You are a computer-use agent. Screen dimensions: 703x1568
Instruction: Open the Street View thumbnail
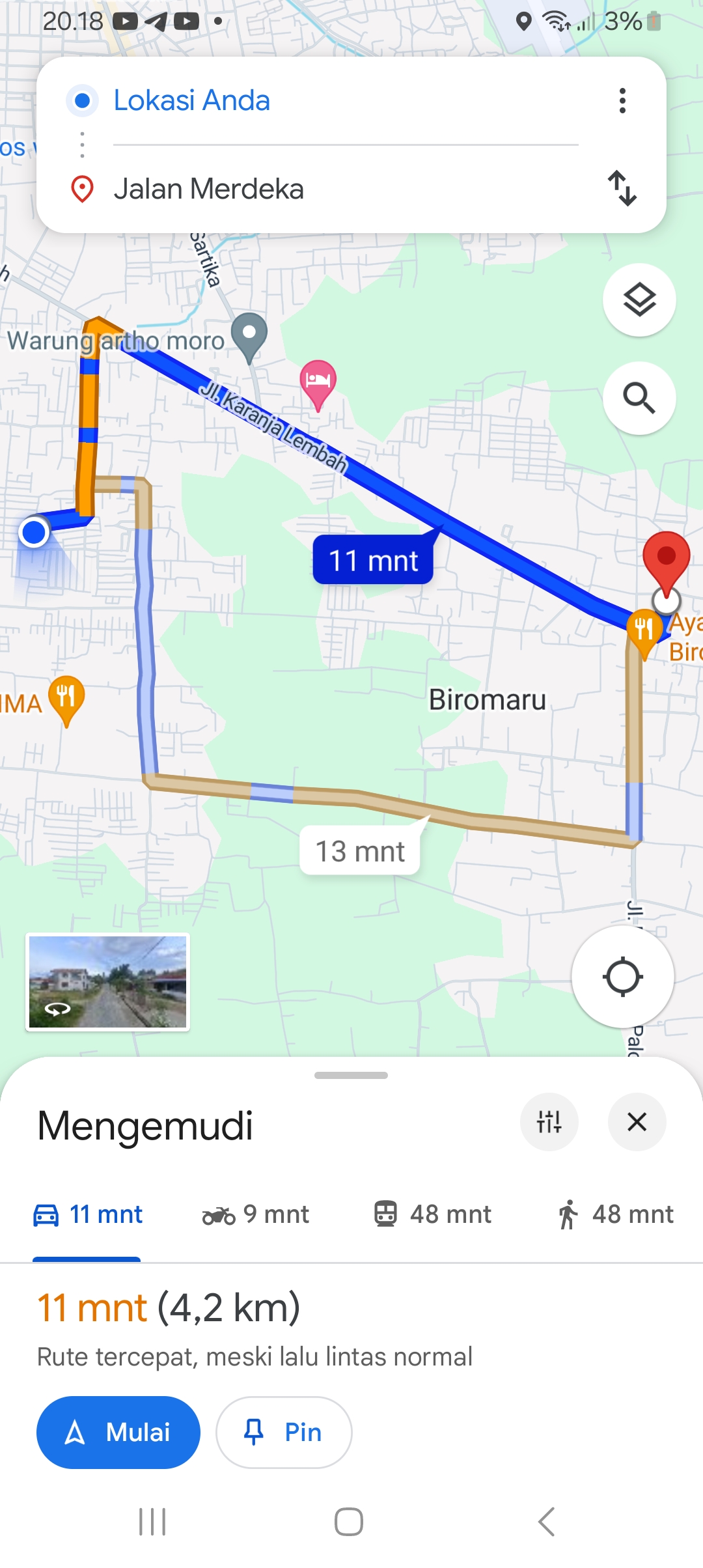107,982
